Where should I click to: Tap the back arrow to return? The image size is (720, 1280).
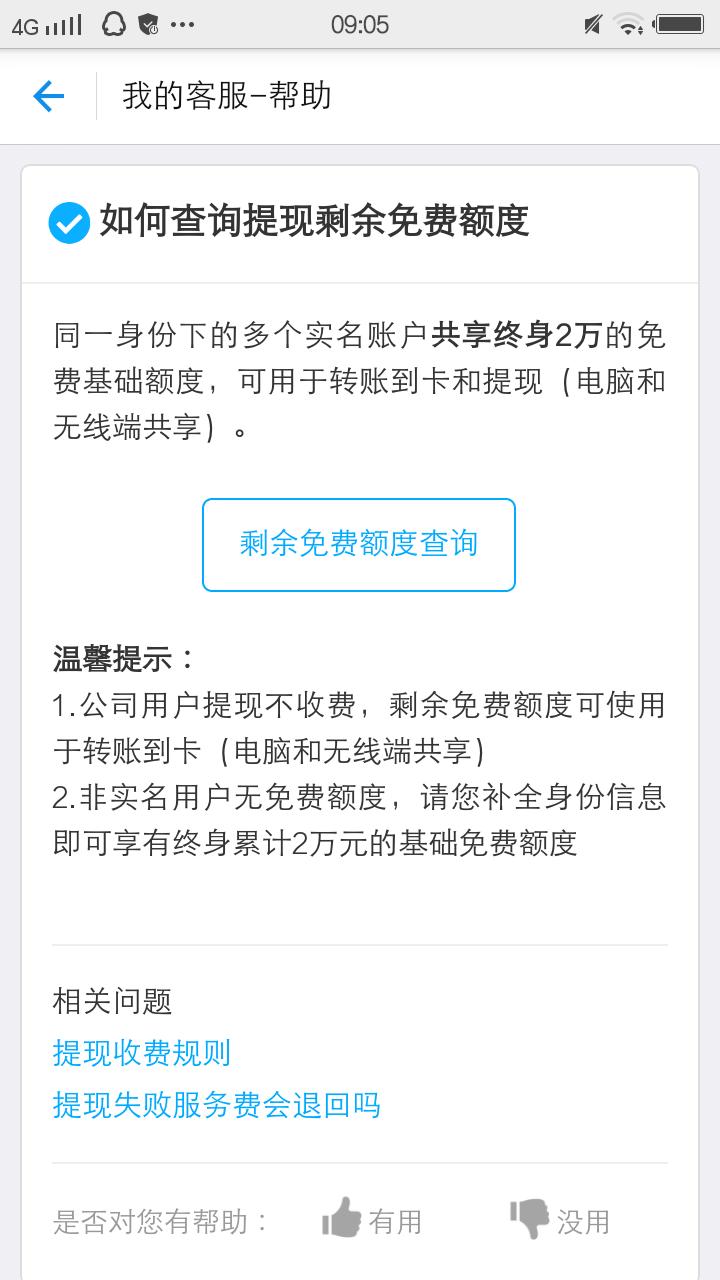(x=47, y=96)
